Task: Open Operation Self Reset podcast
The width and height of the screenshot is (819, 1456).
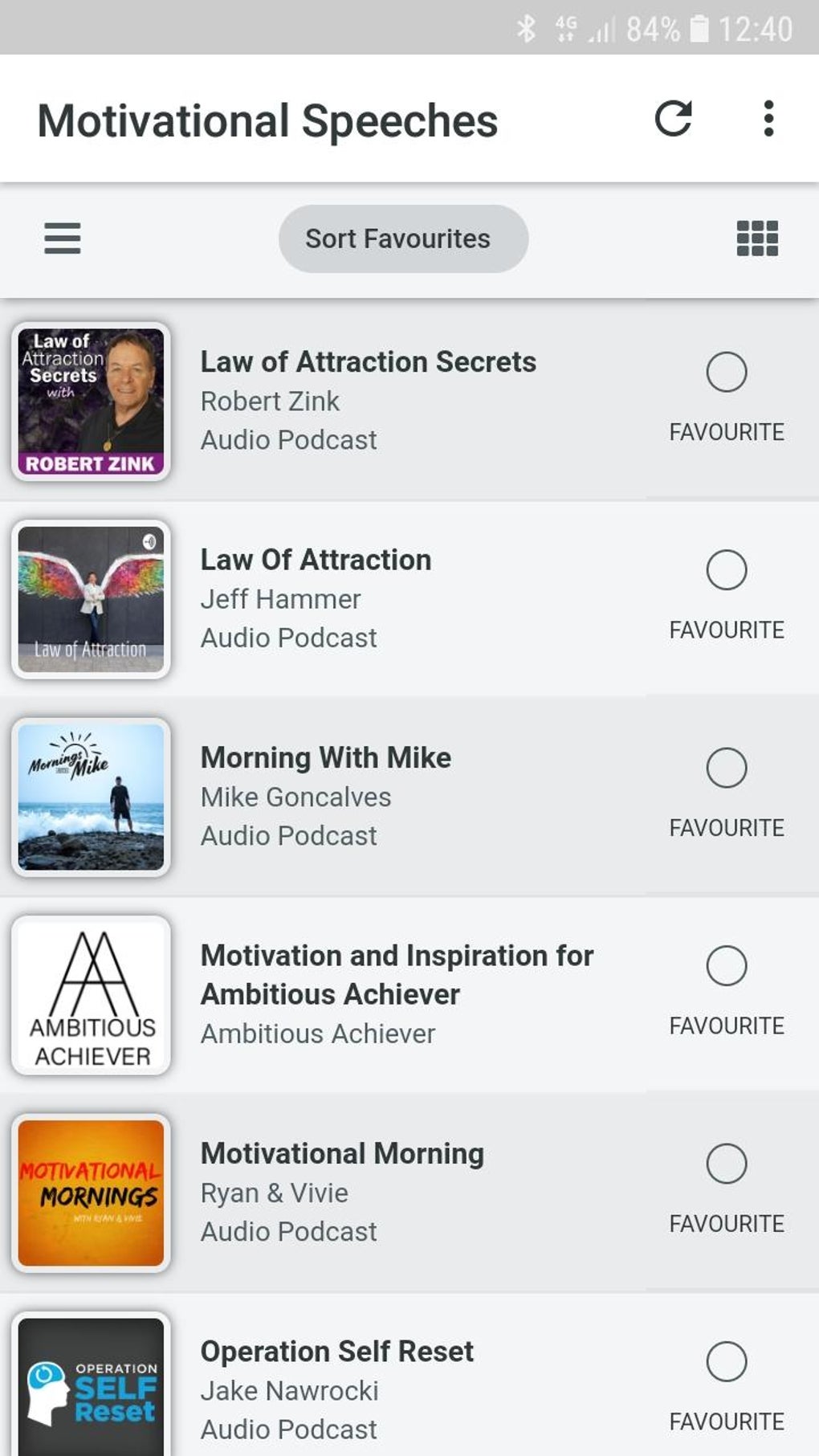Action: pos(336,1389)
